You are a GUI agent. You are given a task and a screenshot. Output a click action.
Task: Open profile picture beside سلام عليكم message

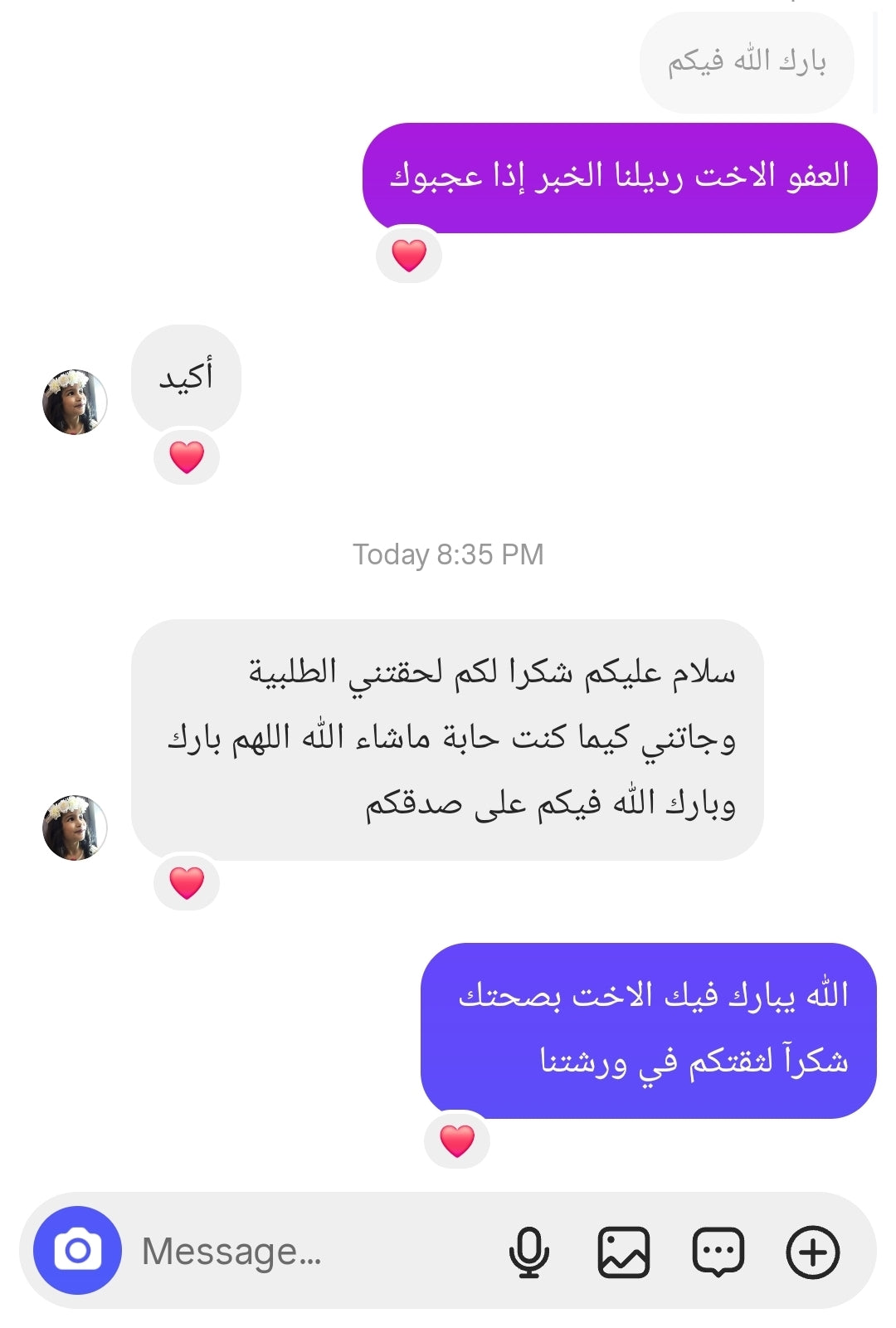pos(75,828)
